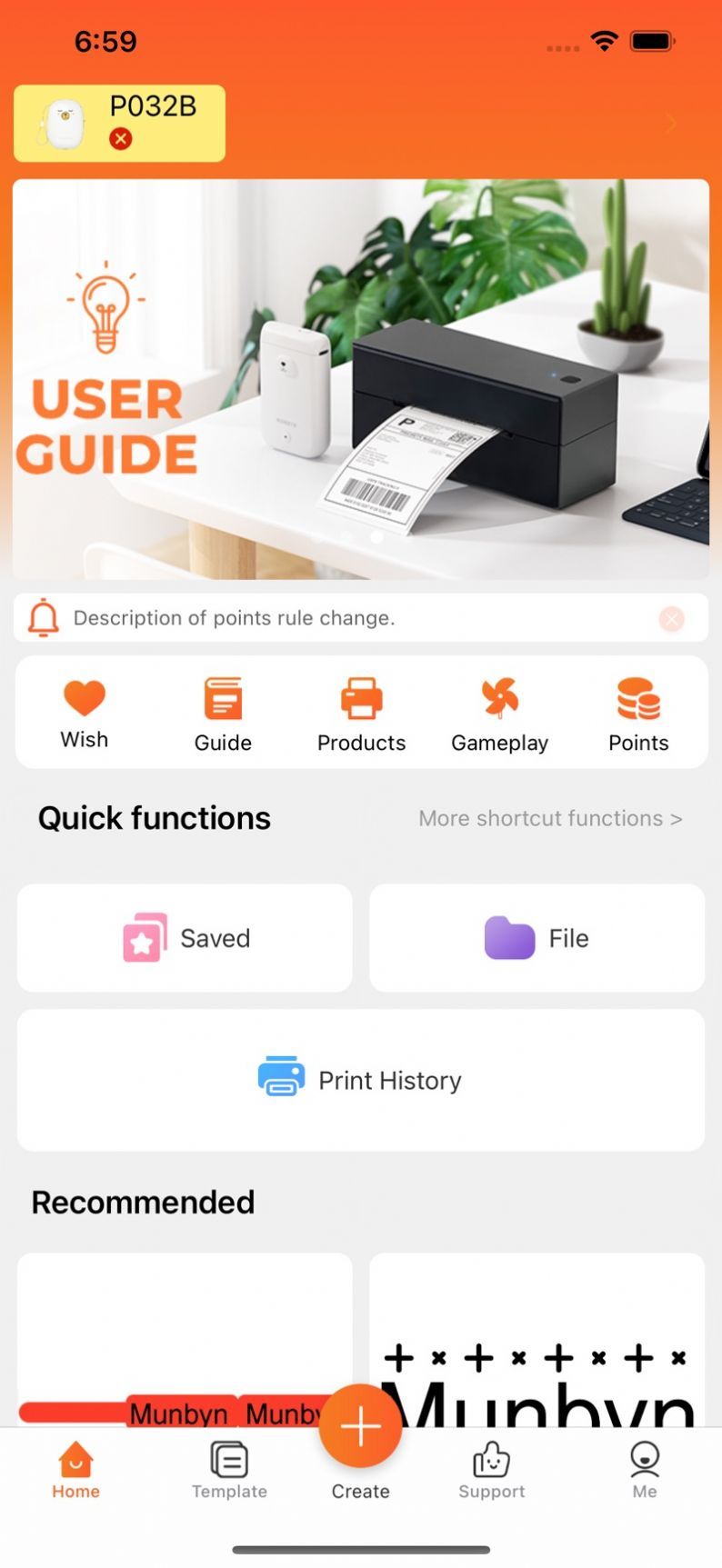
Task: Open Print History
Action: (360, 1080)
